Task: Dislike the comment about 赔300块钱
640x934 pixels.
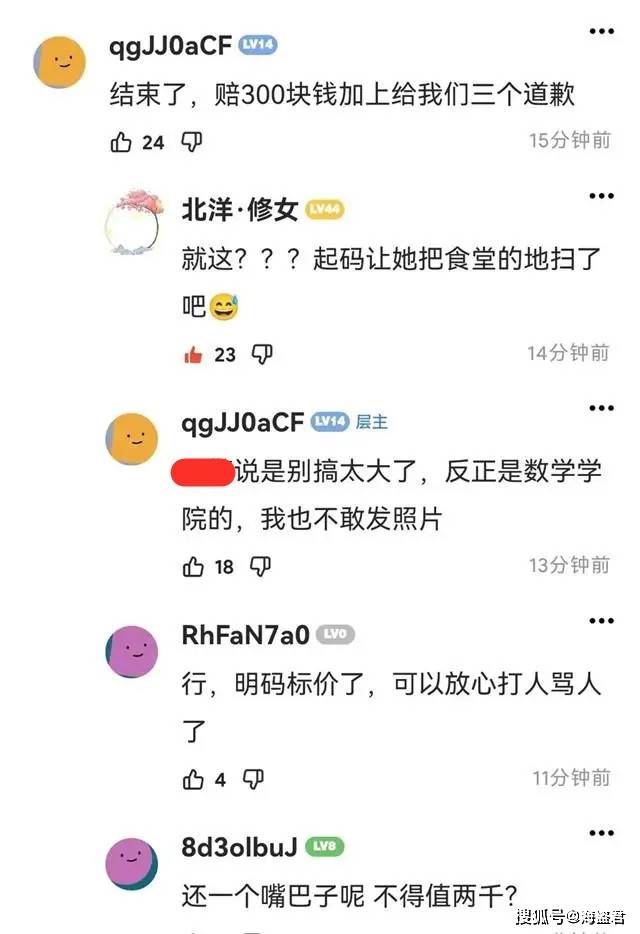Action: (191, 142)
